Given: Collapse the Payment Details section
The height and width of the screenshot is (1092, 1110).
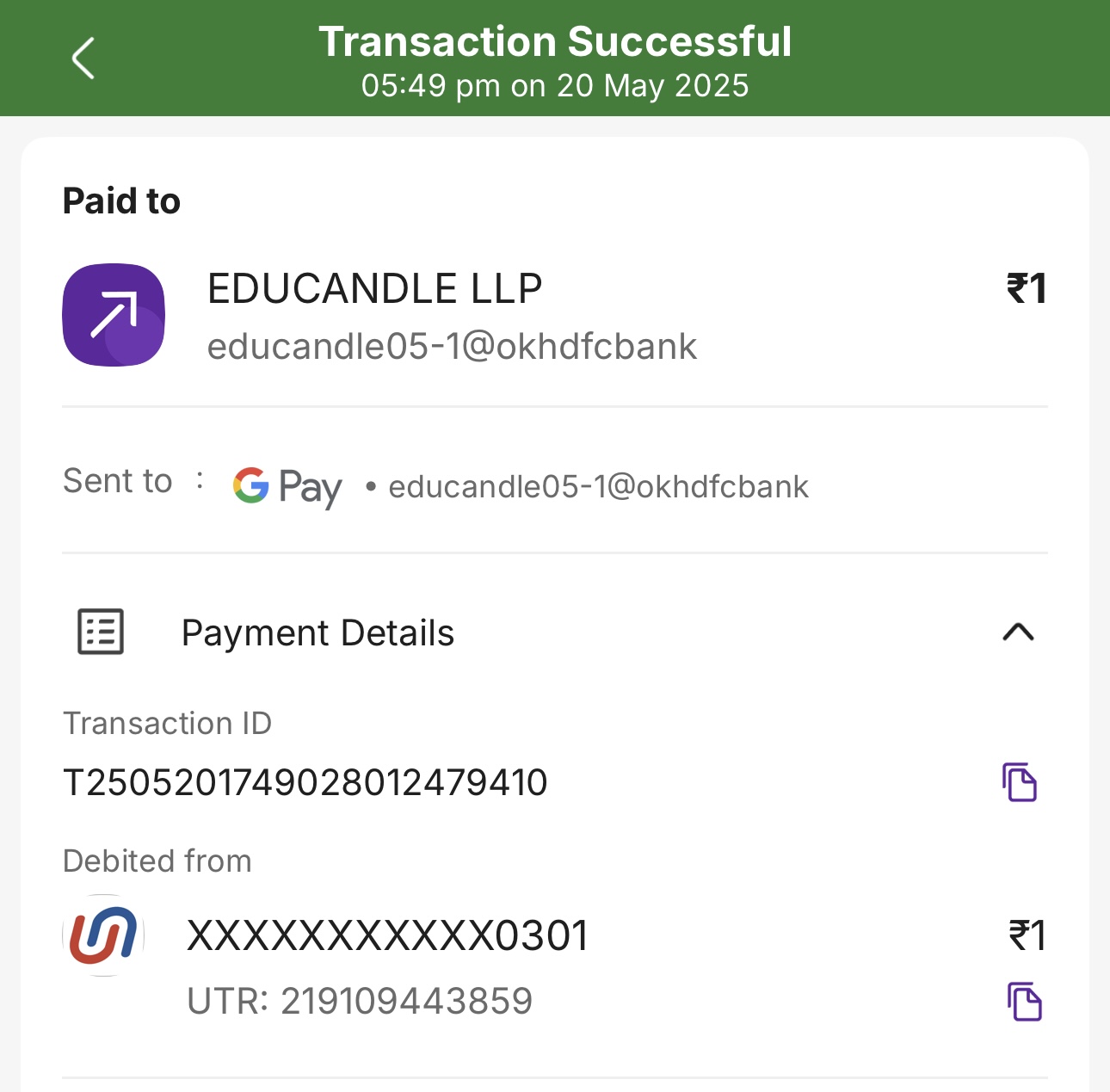Looking at the screenshot, I should (1018, 632).
